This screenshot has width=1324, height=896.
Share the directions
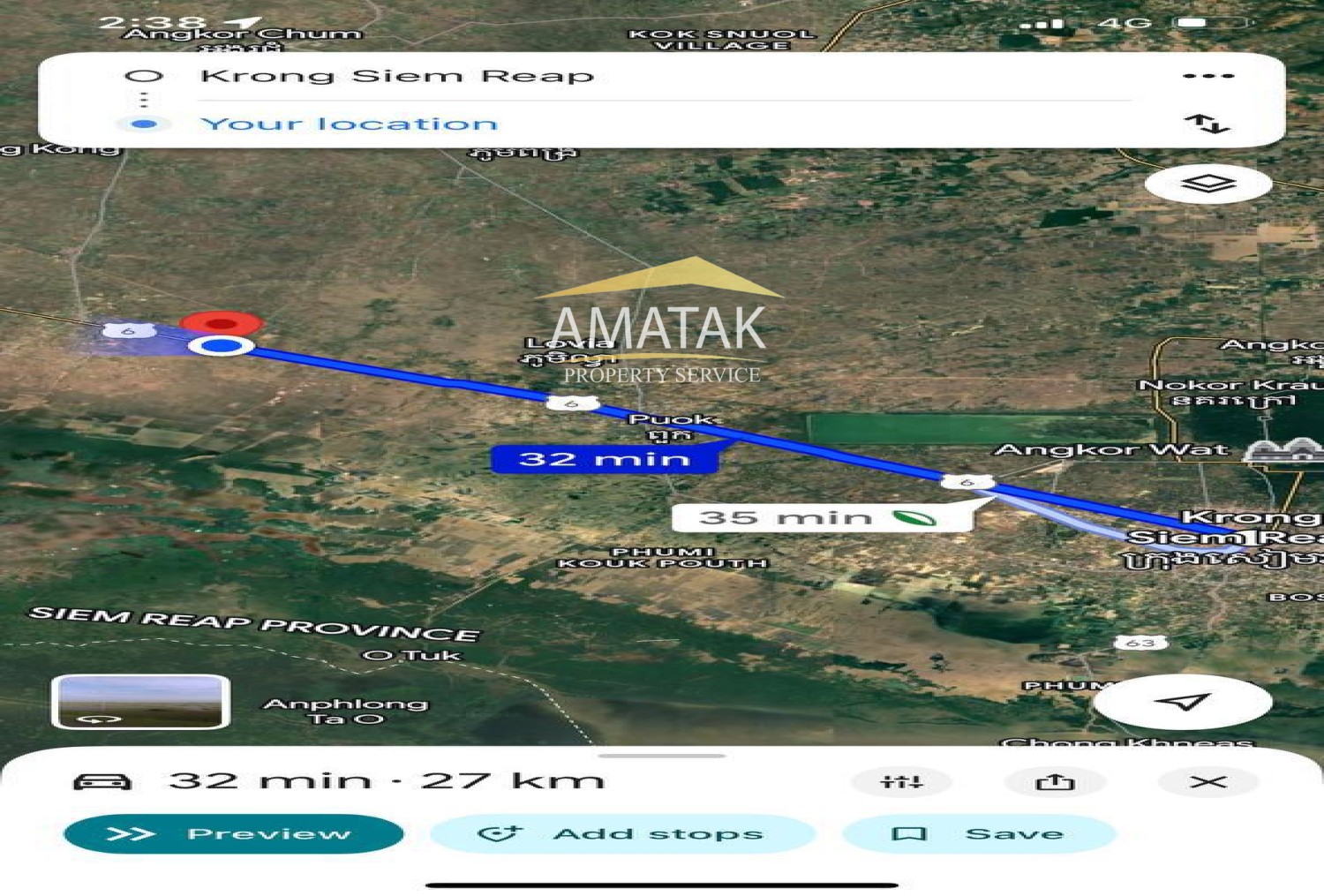pos(1054,781)
